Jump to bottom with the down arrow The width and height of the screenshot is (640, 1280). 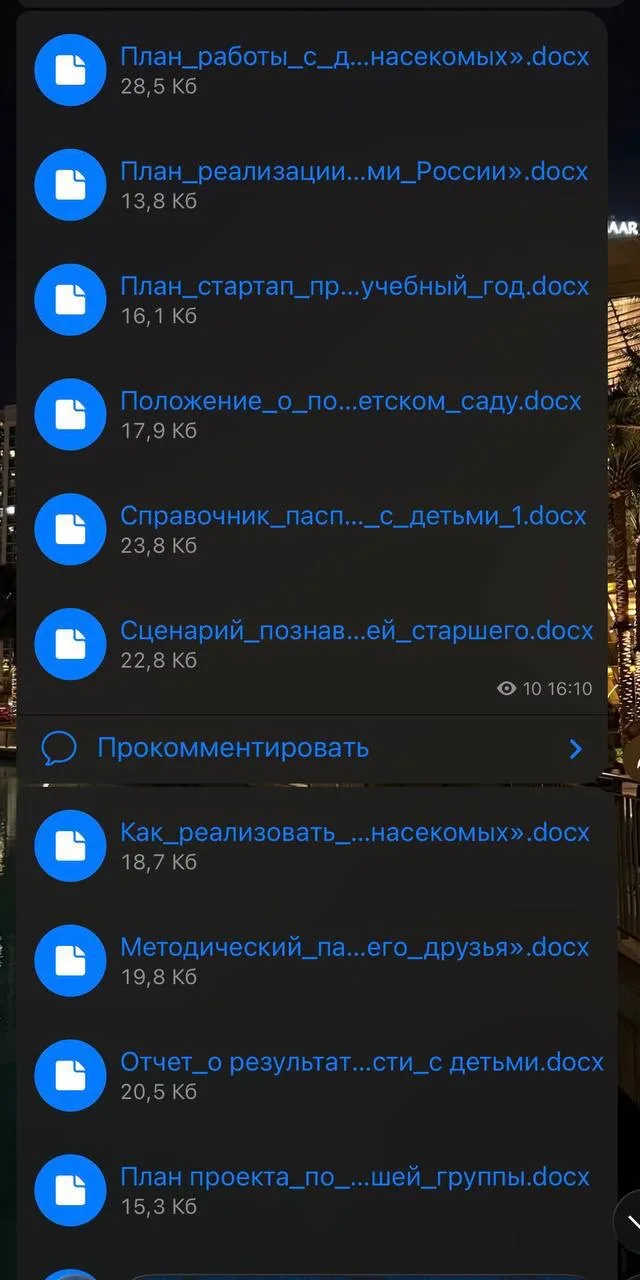[x=630, y=1222]
